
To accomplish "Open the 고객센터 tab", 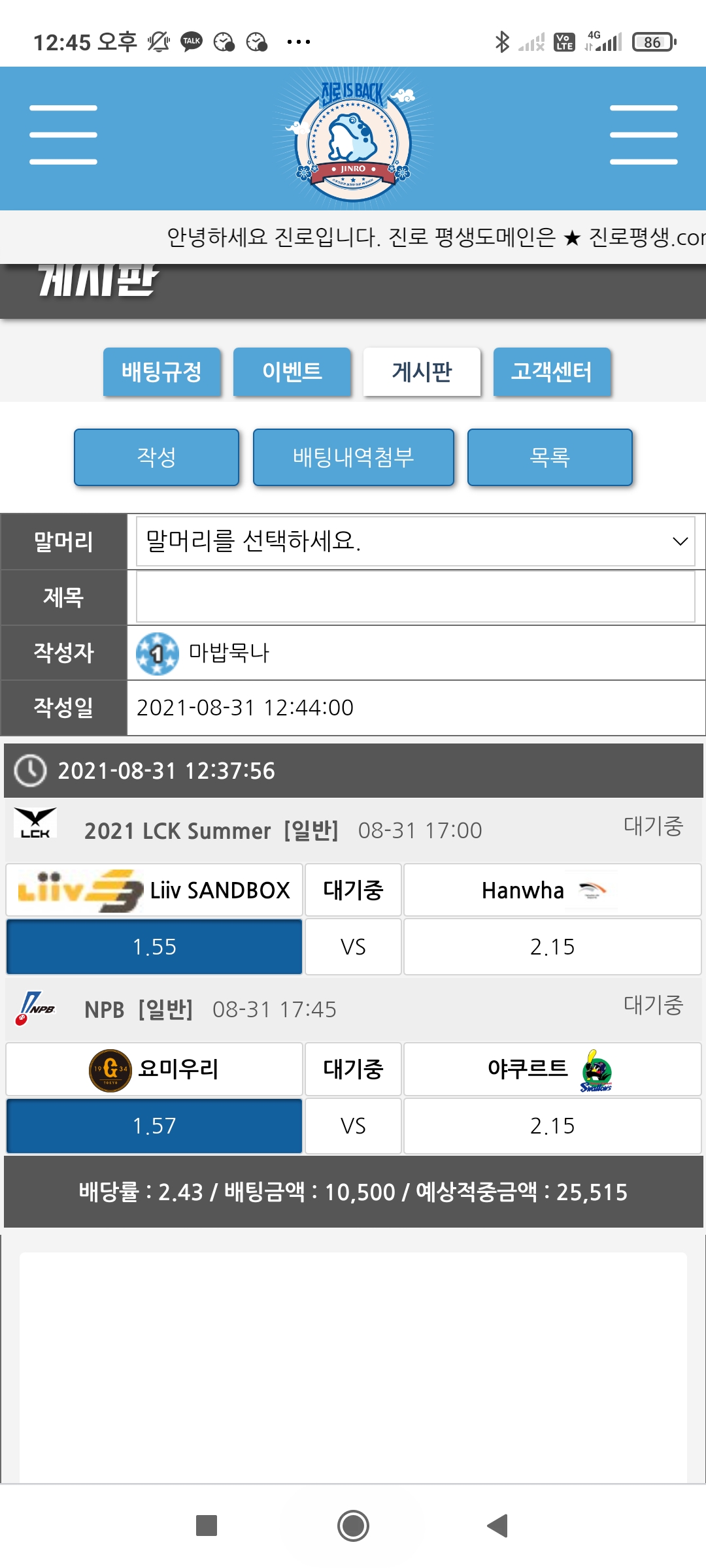I will [x=552, y=372].
